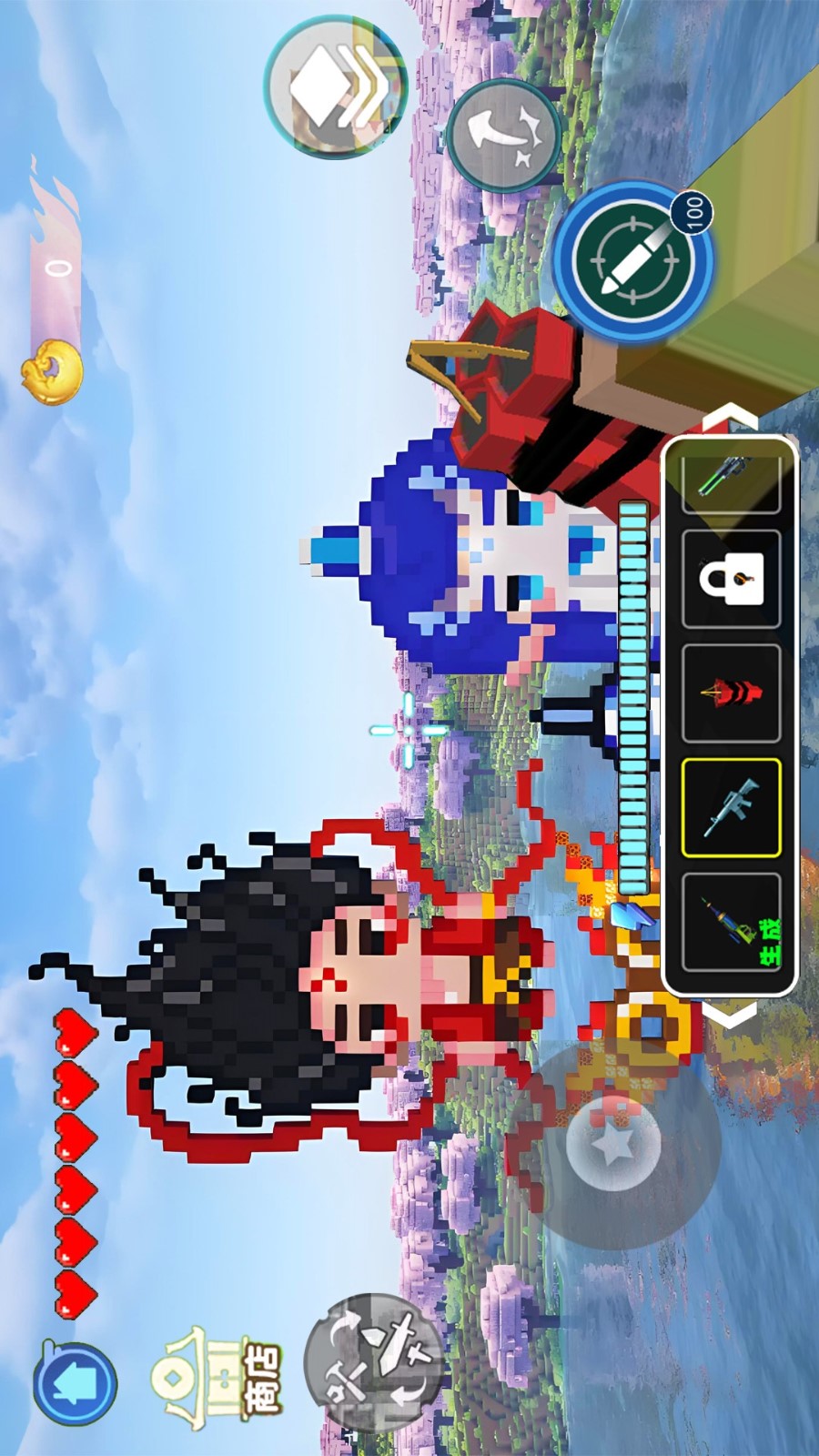
Task: Tap the weapon bar arrow beside the green gun
Action: tap(731, 417)
